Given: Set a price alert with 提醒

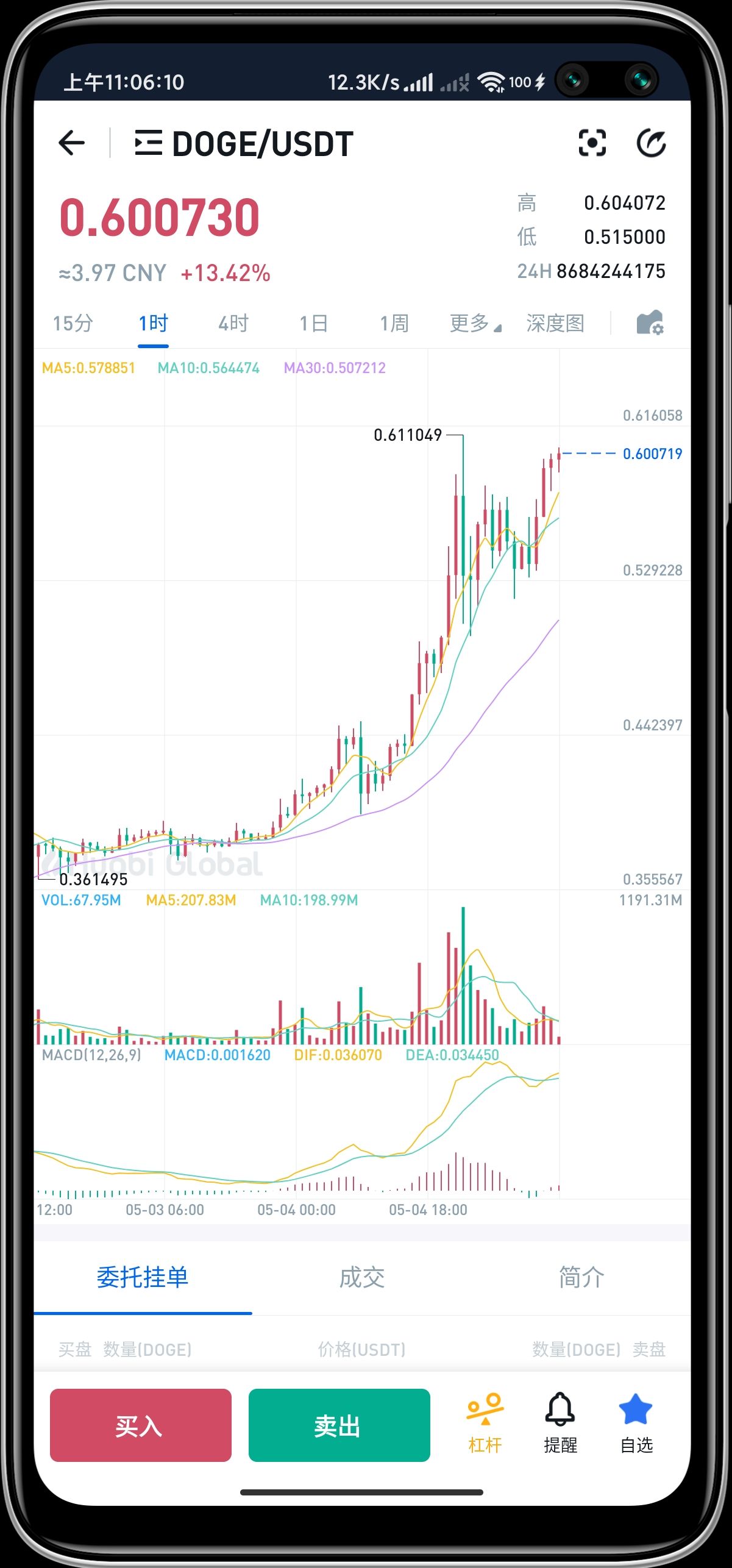Looking at the screenshot, I should (560, 1424).
